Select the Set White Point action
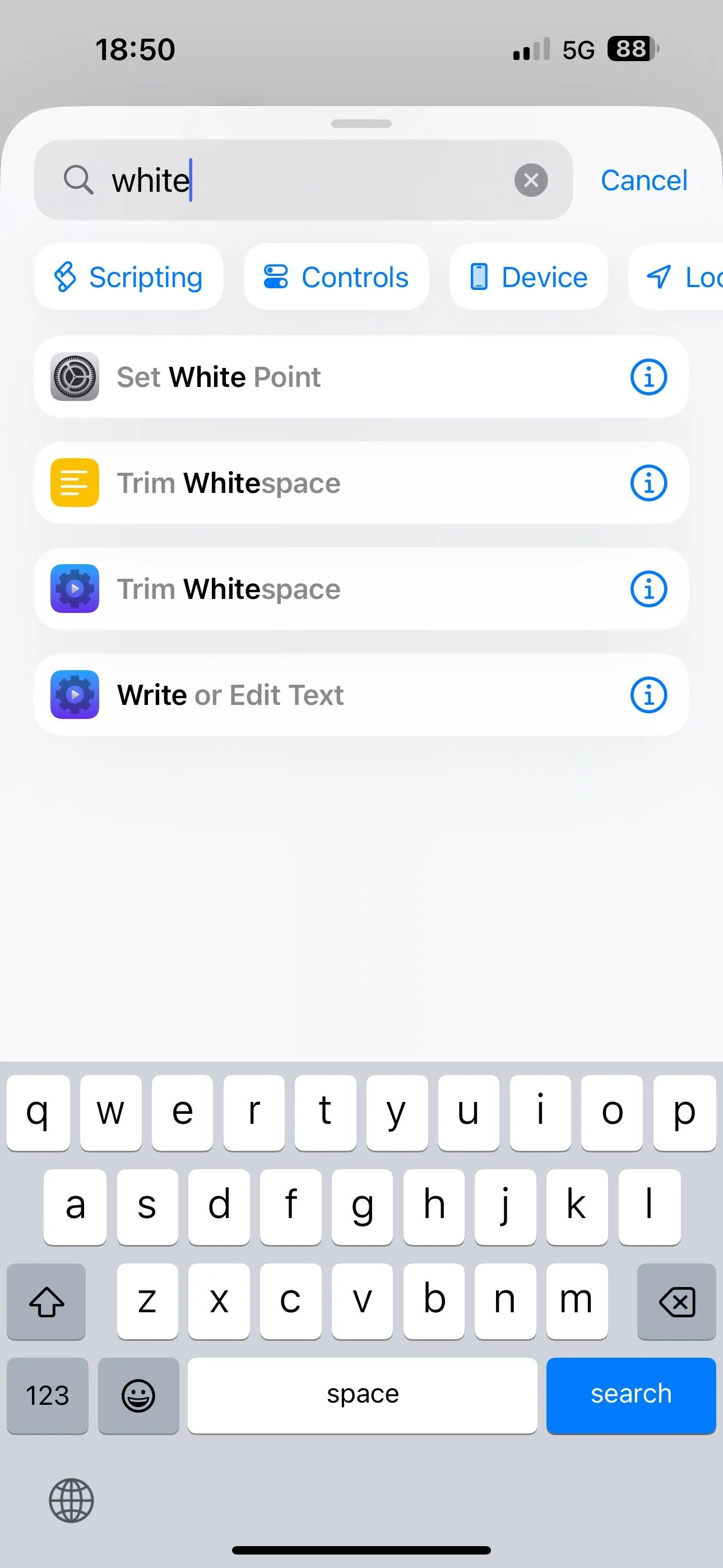This screenshot has height=1568, width=723. point(304,377)
